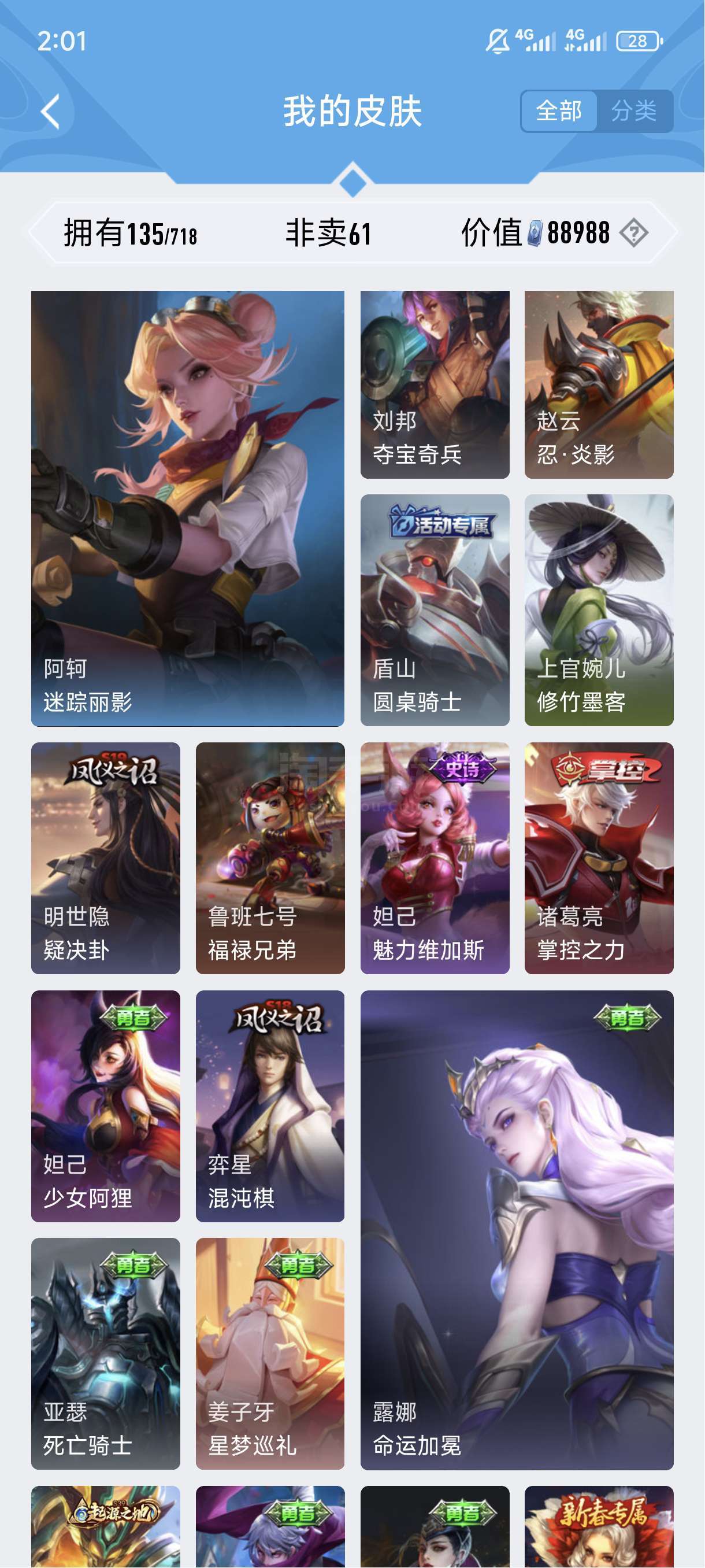Open the help icon next to 价值88988
This screenshot has height=1568, width=705.
click(634, 233)
